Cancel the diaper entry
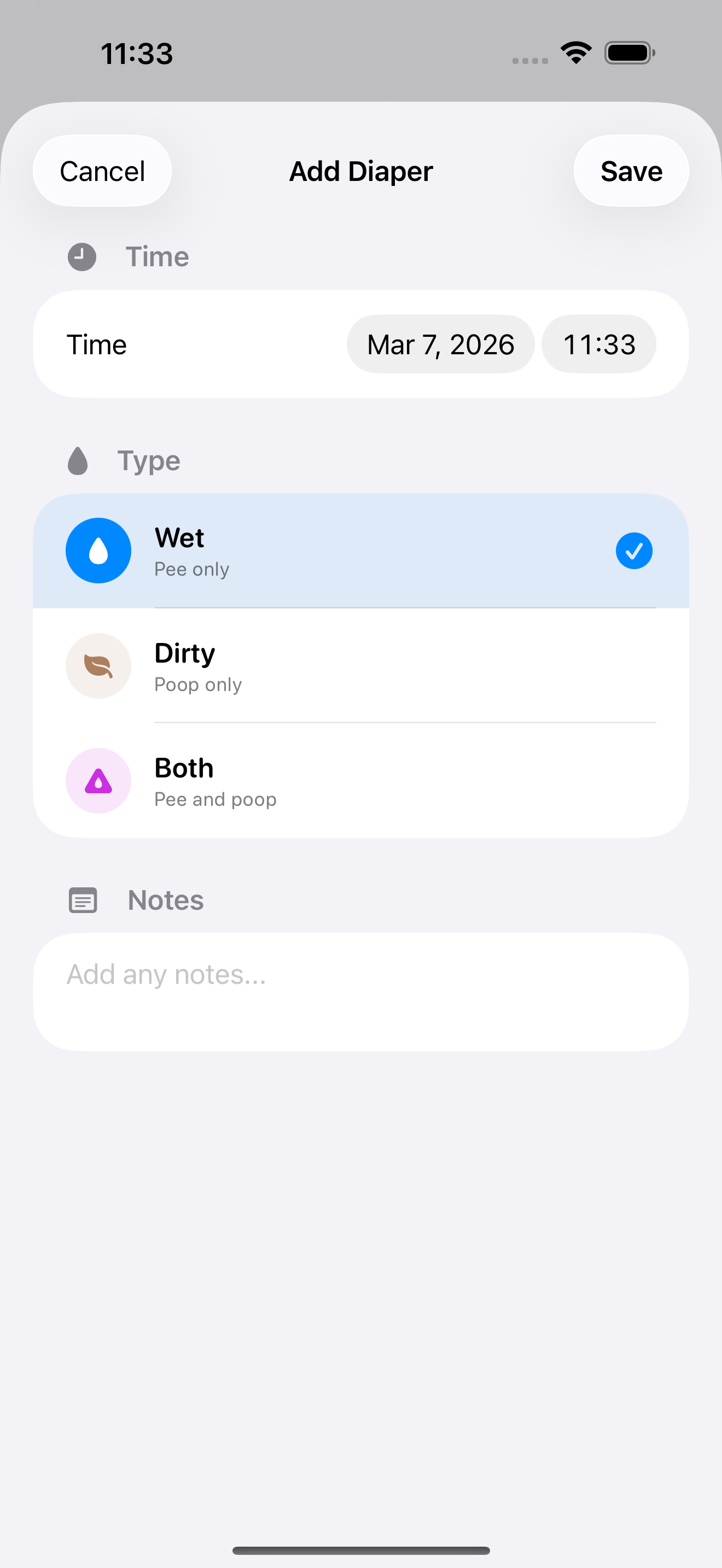This screenshot has width=722, height=1568. click(102, 171)
